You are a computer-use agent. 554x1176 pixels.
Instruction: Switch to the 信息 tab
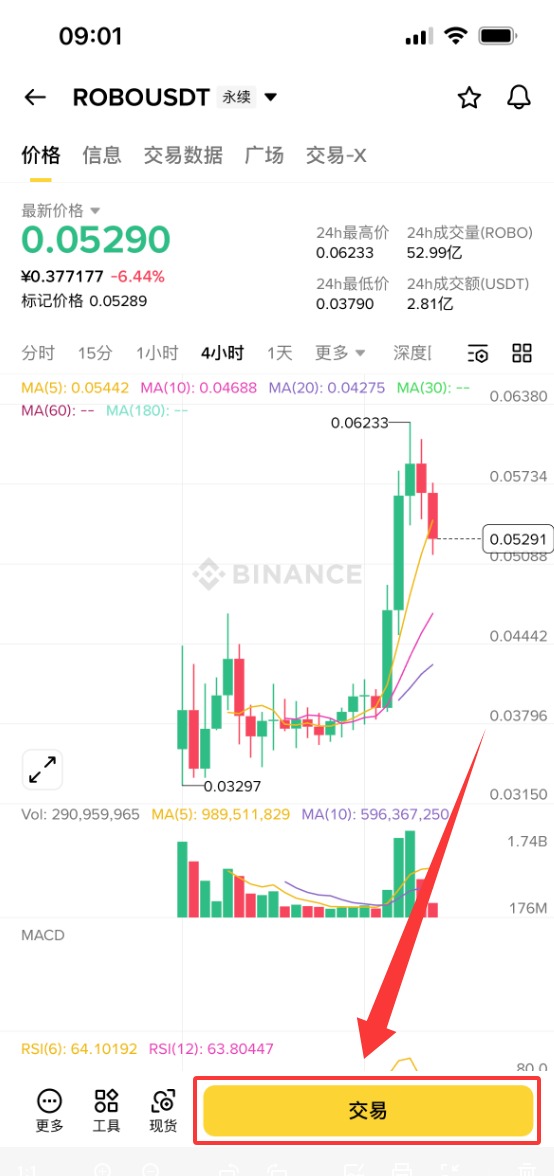(102, 155)
